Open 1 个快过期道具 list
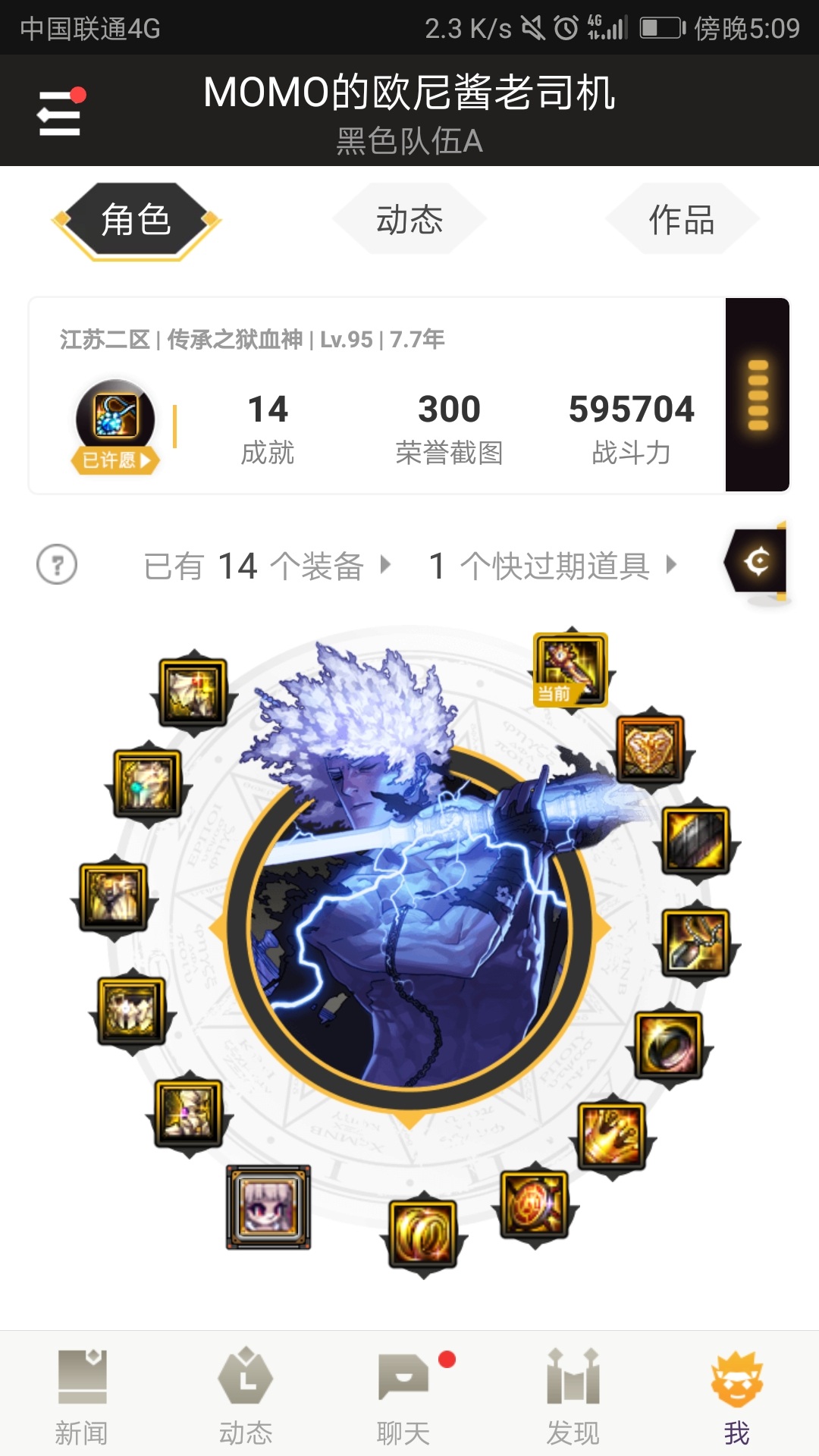The width and height of the screenshot is (819, 1456). pyautogui.click(x=553, y=566)
